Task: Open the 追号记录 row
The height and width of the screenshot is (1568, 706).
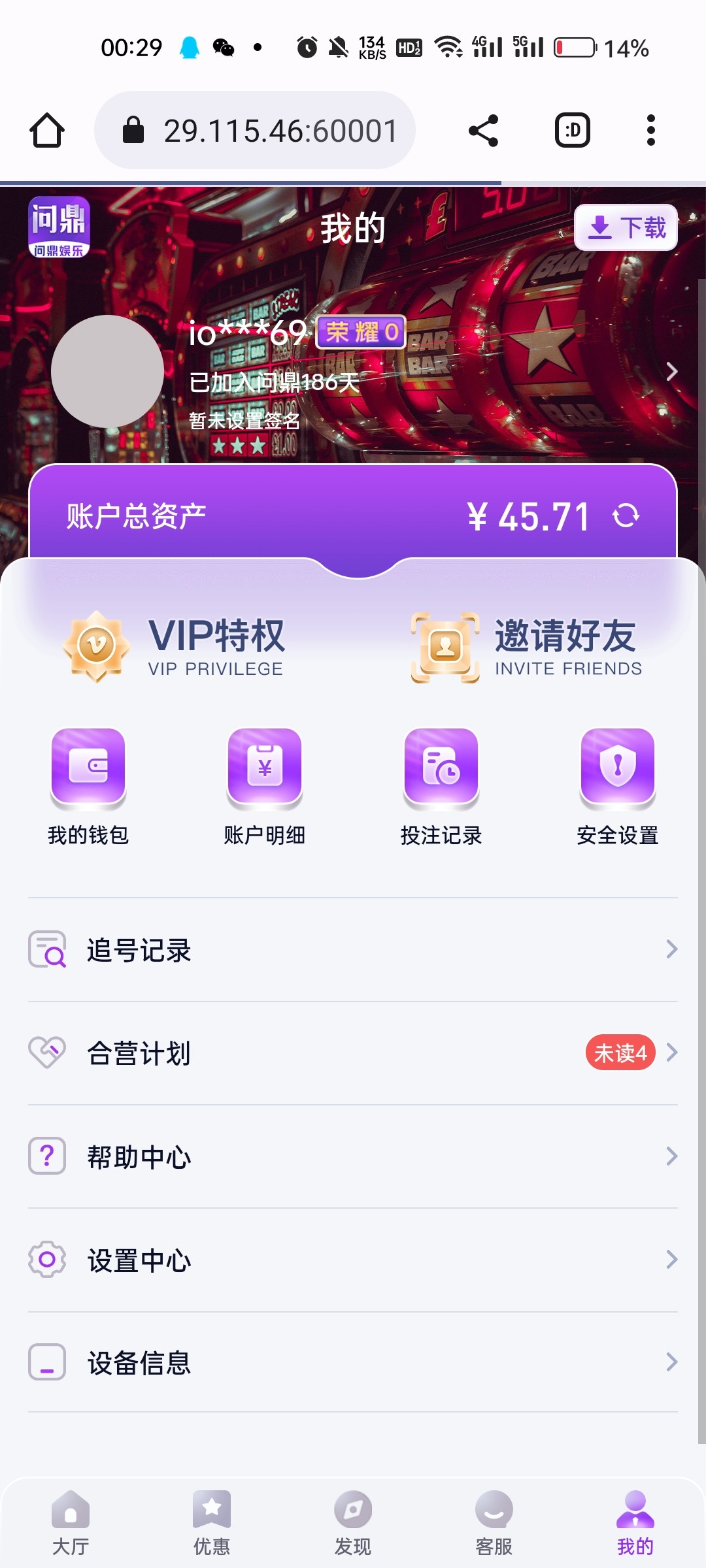Action: point(353,949)
